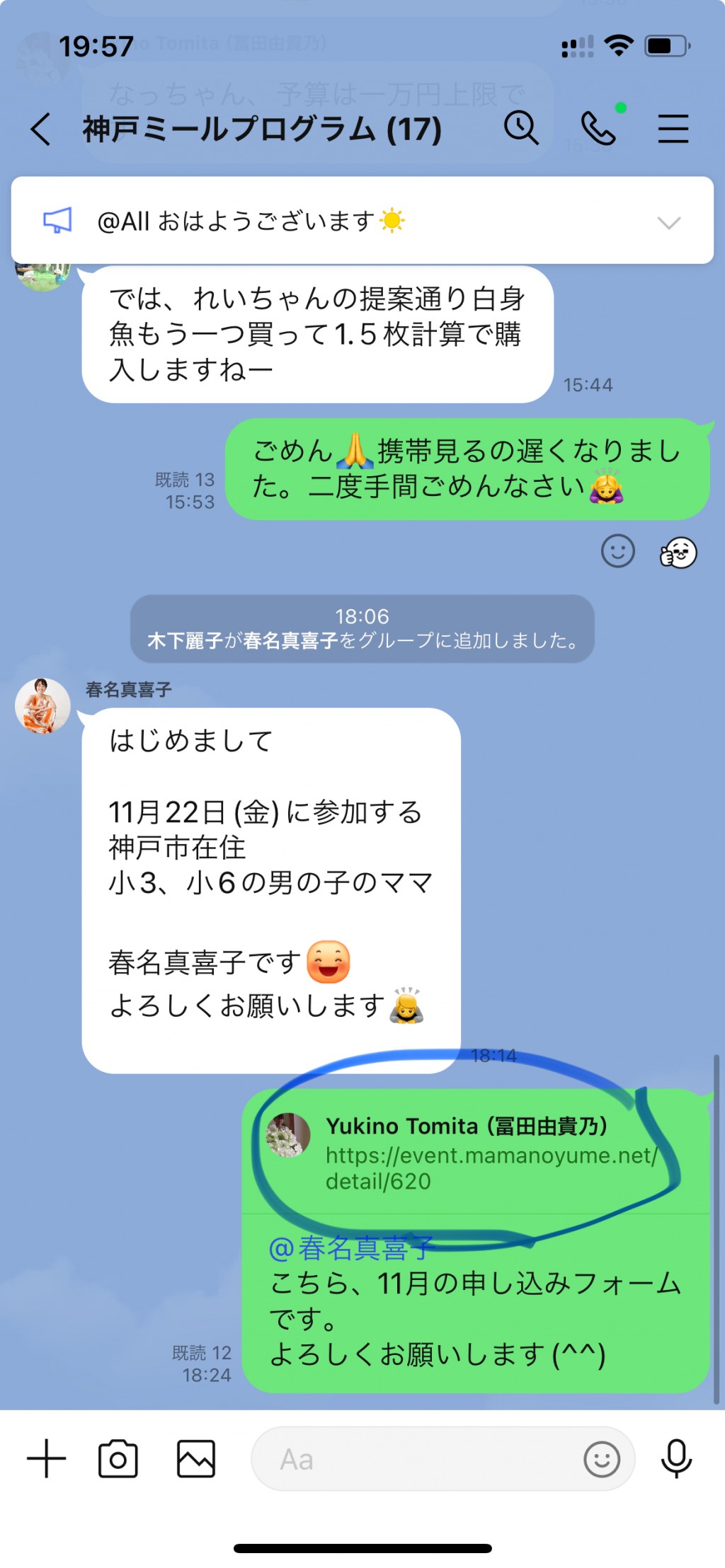Search within this chat
The height and width of the screenshot is (1568, 725).
pyautogui.click(x=522, y=128)
